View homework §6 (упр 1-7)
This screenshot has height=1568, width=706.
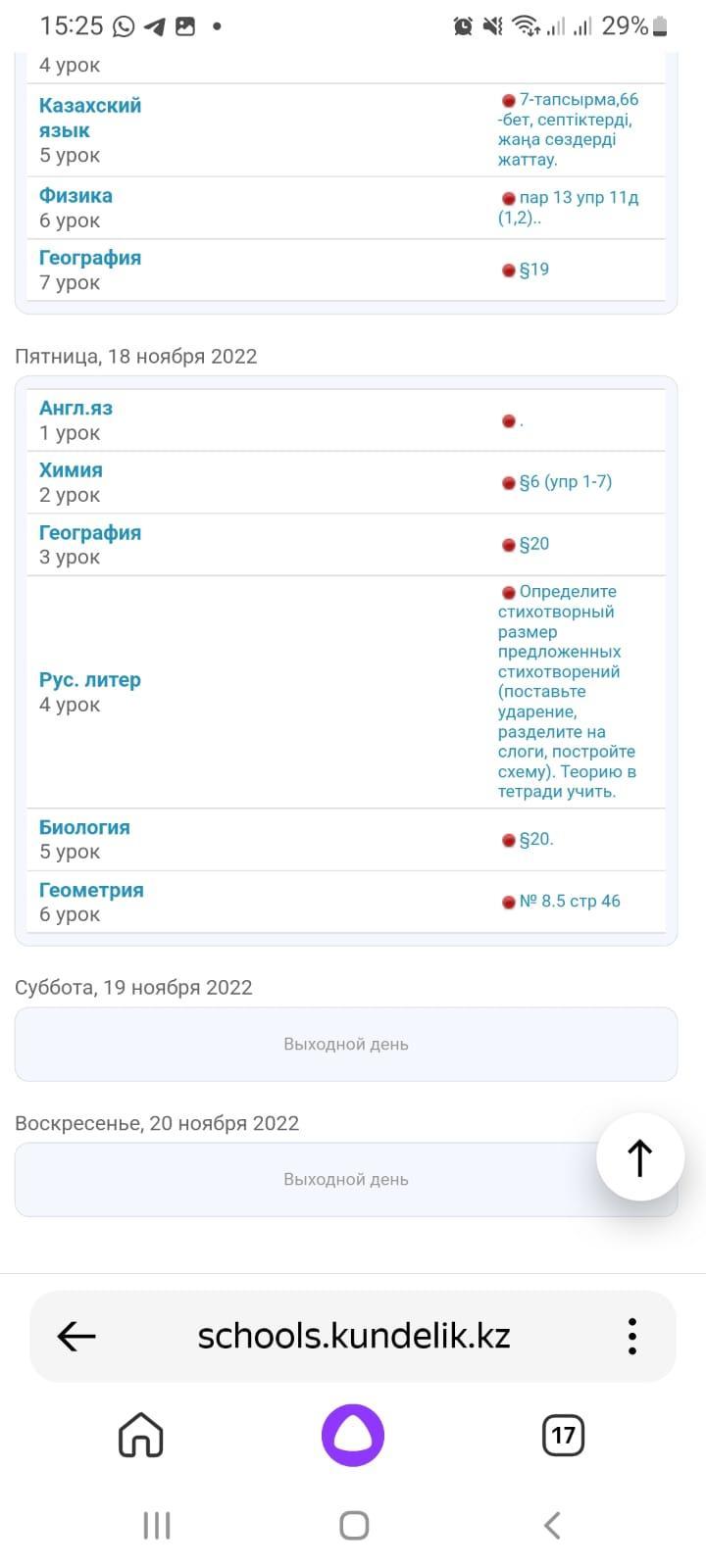(565, 482)
